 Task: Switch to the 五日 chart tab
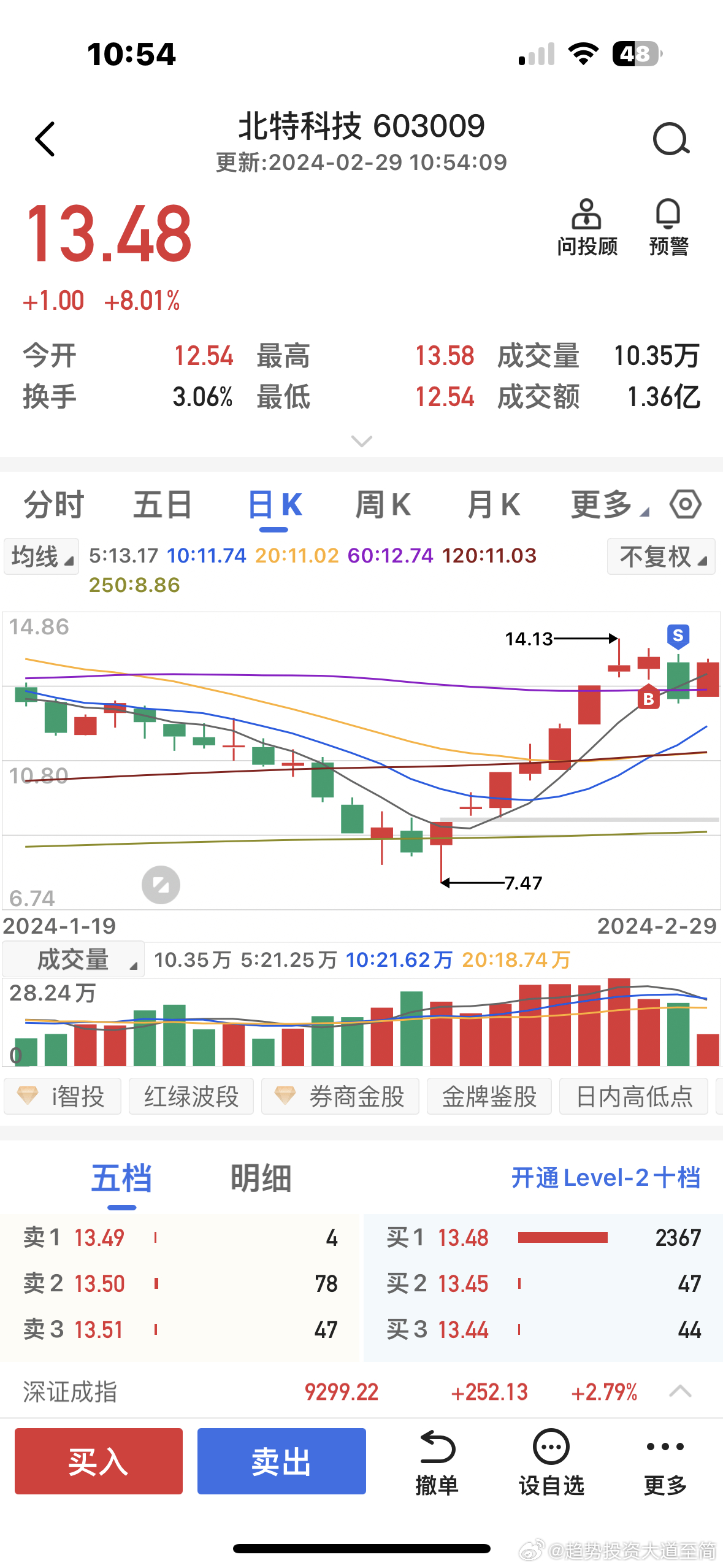[163, 505]
